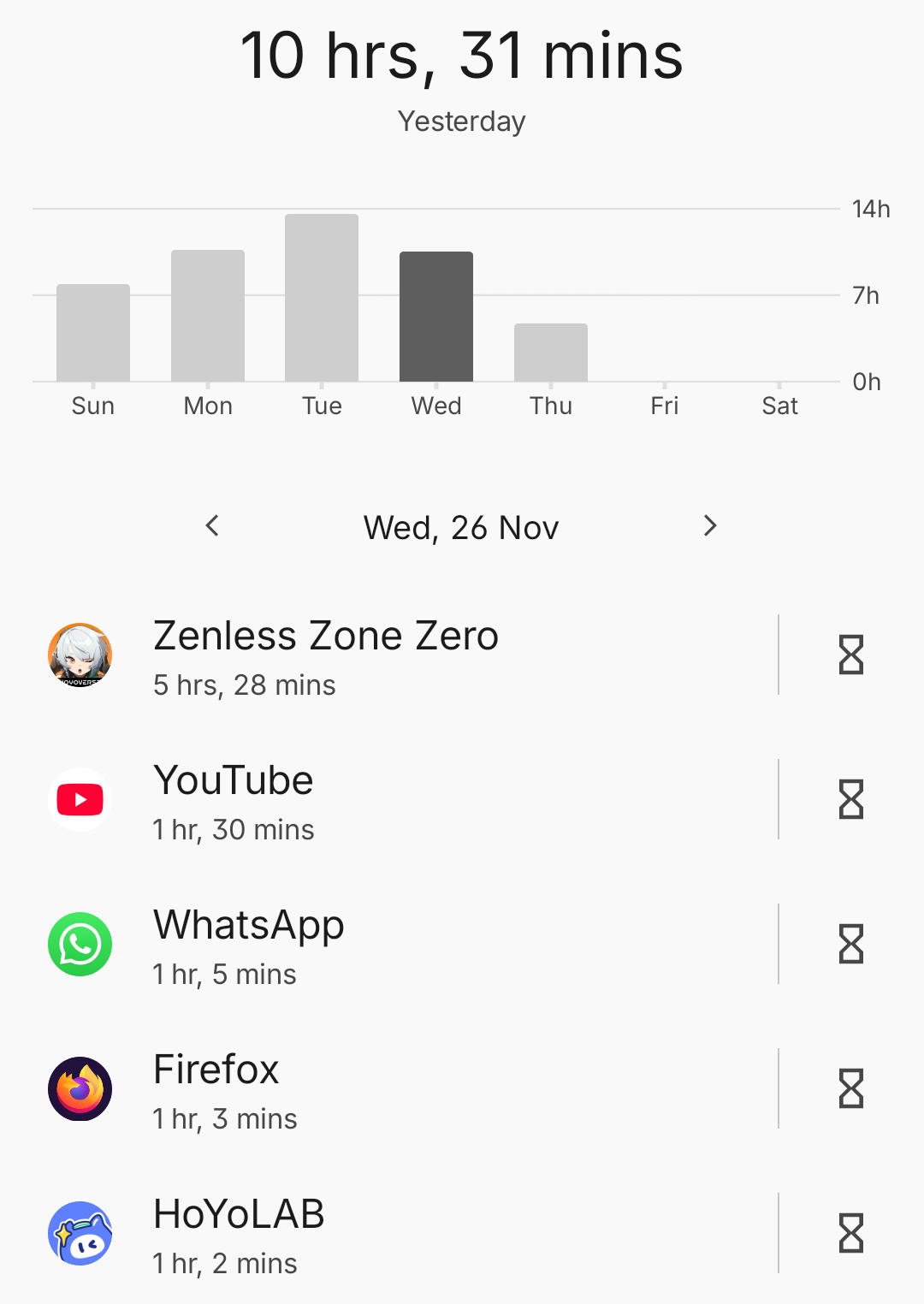
Task: Set app timer for HoYoLAB
Action: pyautogui.click(x=851, y=1234)
